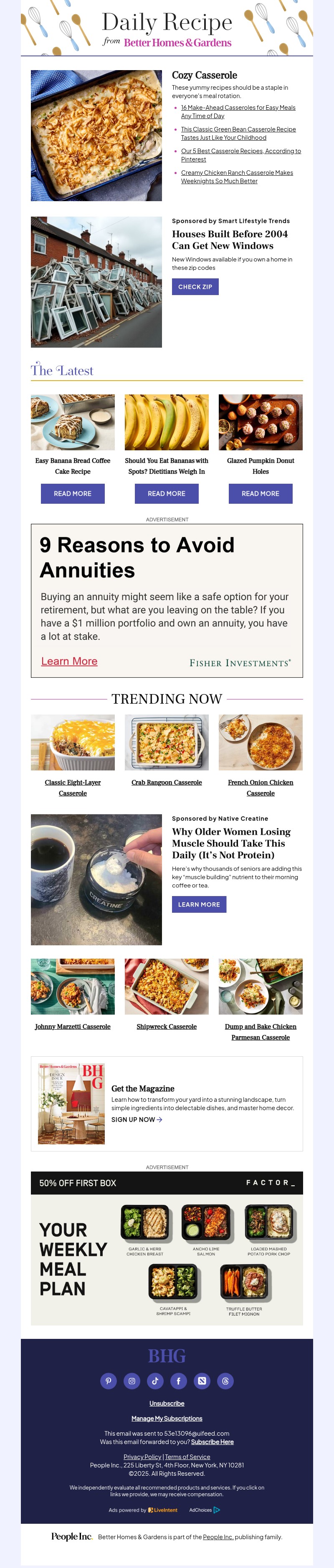Read more about Easy Banana Bread Coffee Cake
This screenshot has width=334, height=1568.
pyautogui.click(x=72, y=494)
